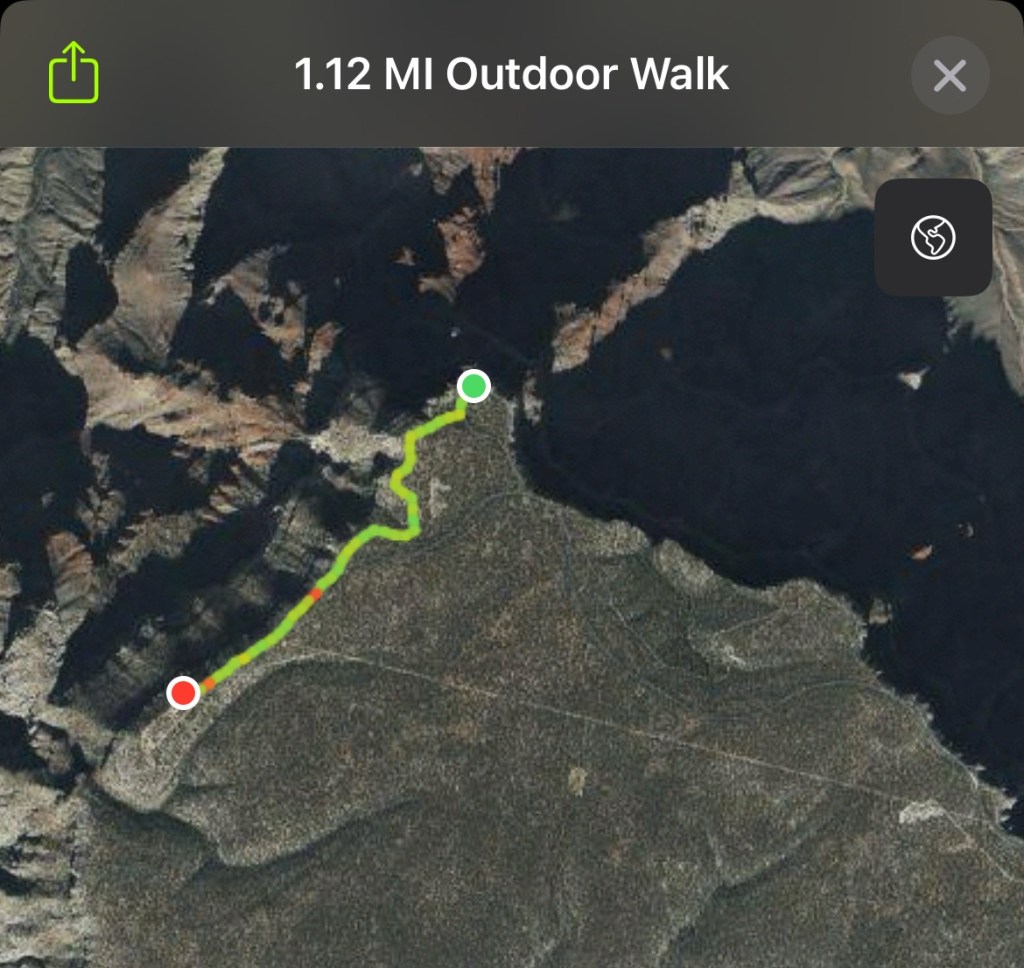Image resolution: width=1024 pixels, height=968 pixels.
Task: Share the outdoor walk route
Action: tap(74, 72)
